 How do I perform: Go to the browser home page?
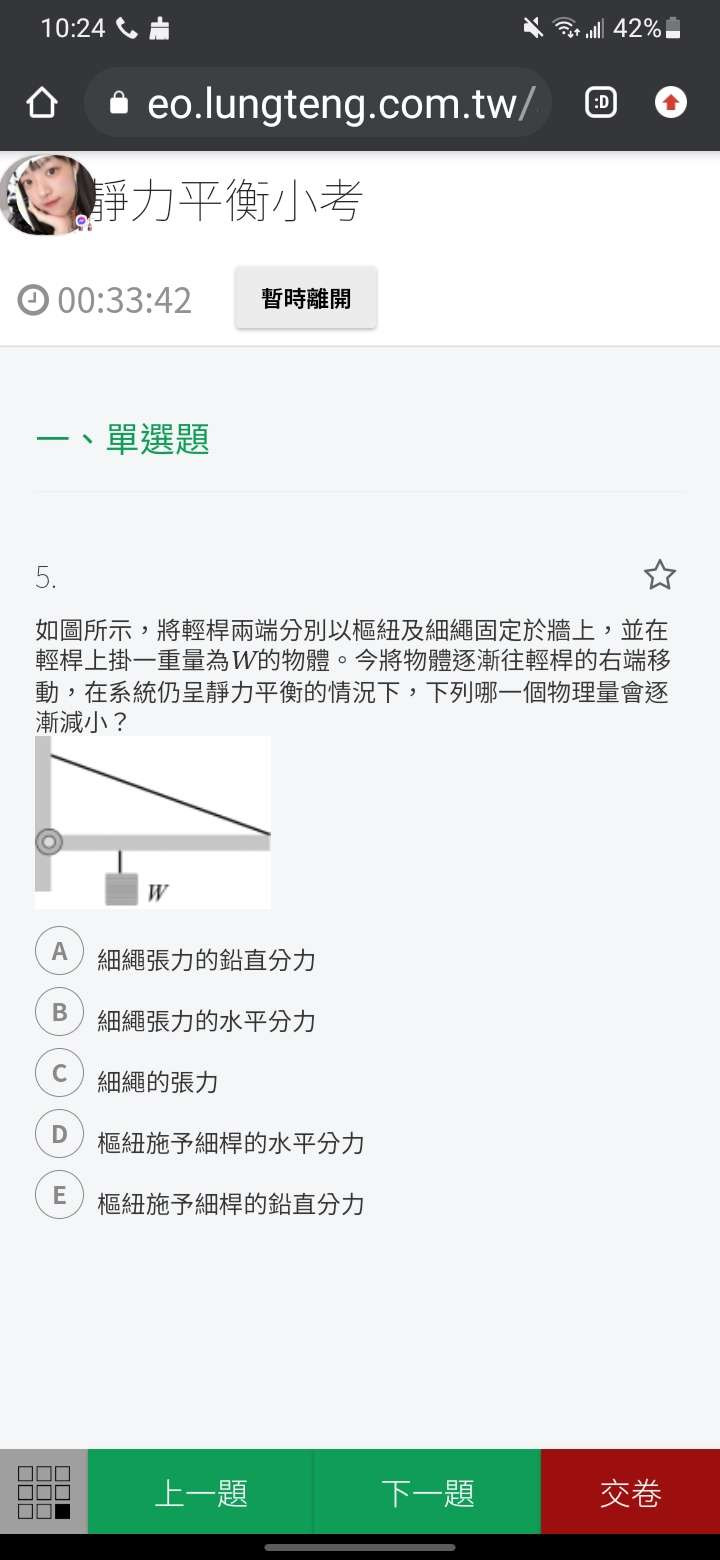pos(42,103)
